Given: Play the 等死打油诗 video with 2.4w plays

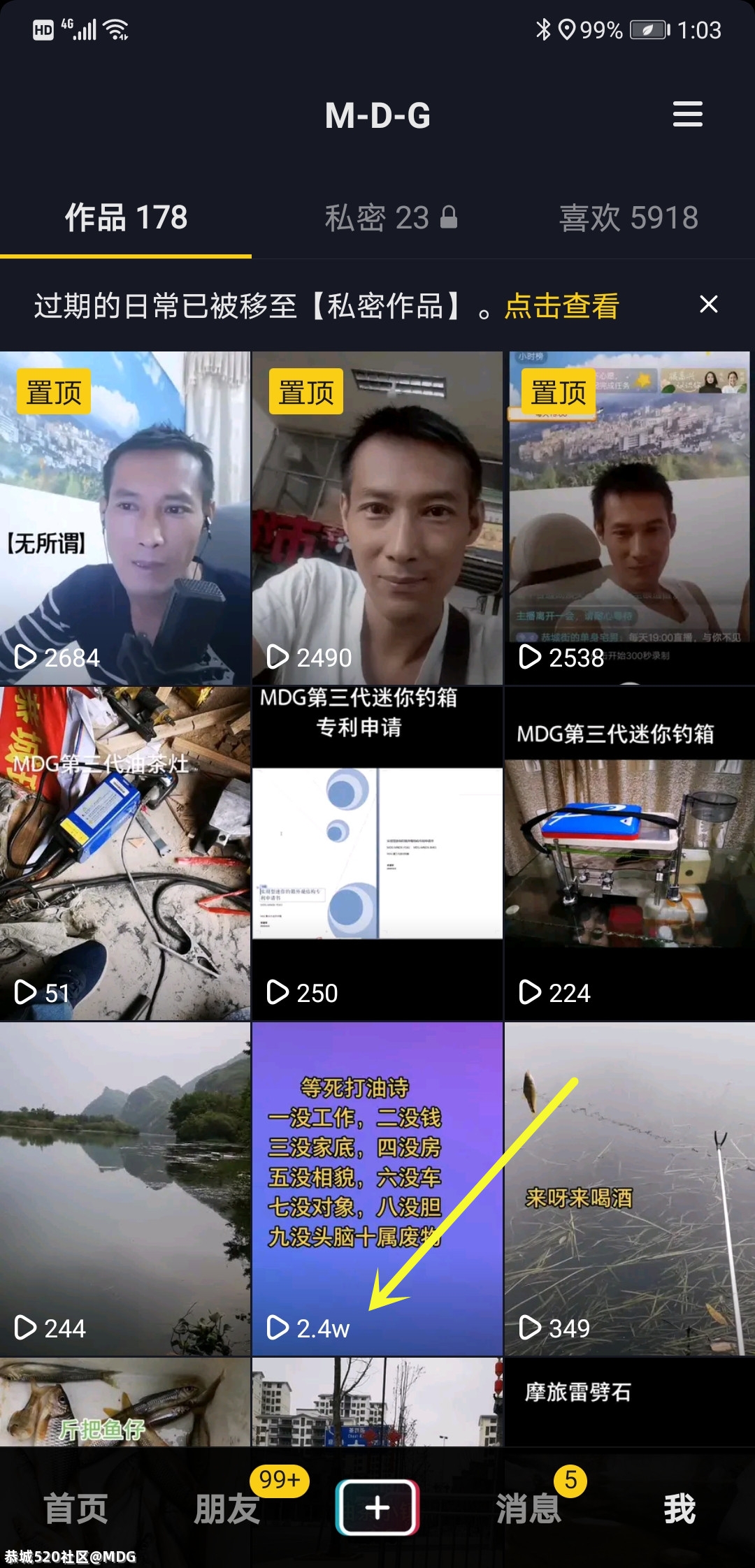Looking at the screenshot, I should click(x=377, y=1188).
